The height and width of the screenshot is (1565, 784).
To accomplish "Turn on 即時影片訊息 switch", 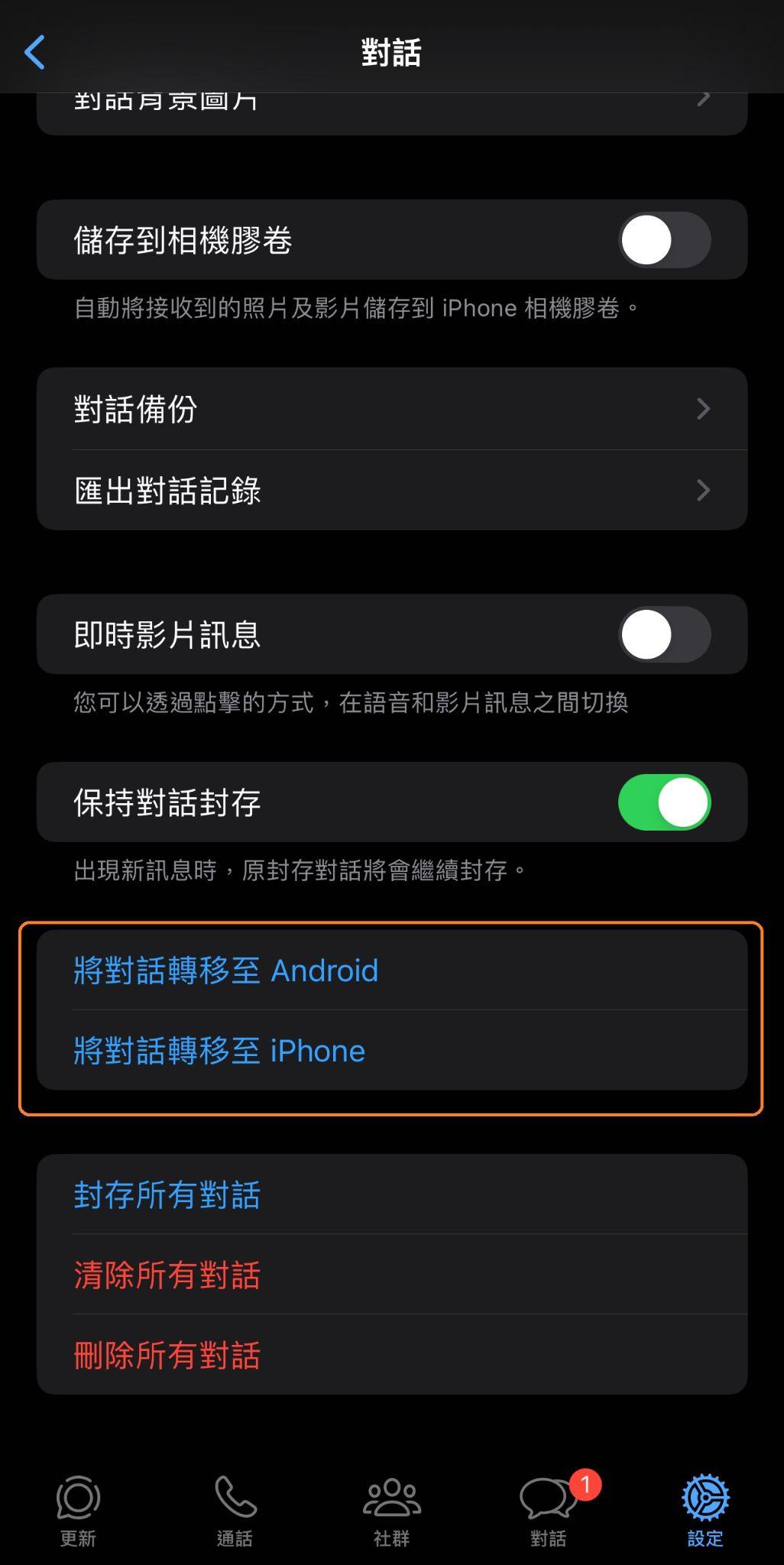I will [x=663, y=634].
